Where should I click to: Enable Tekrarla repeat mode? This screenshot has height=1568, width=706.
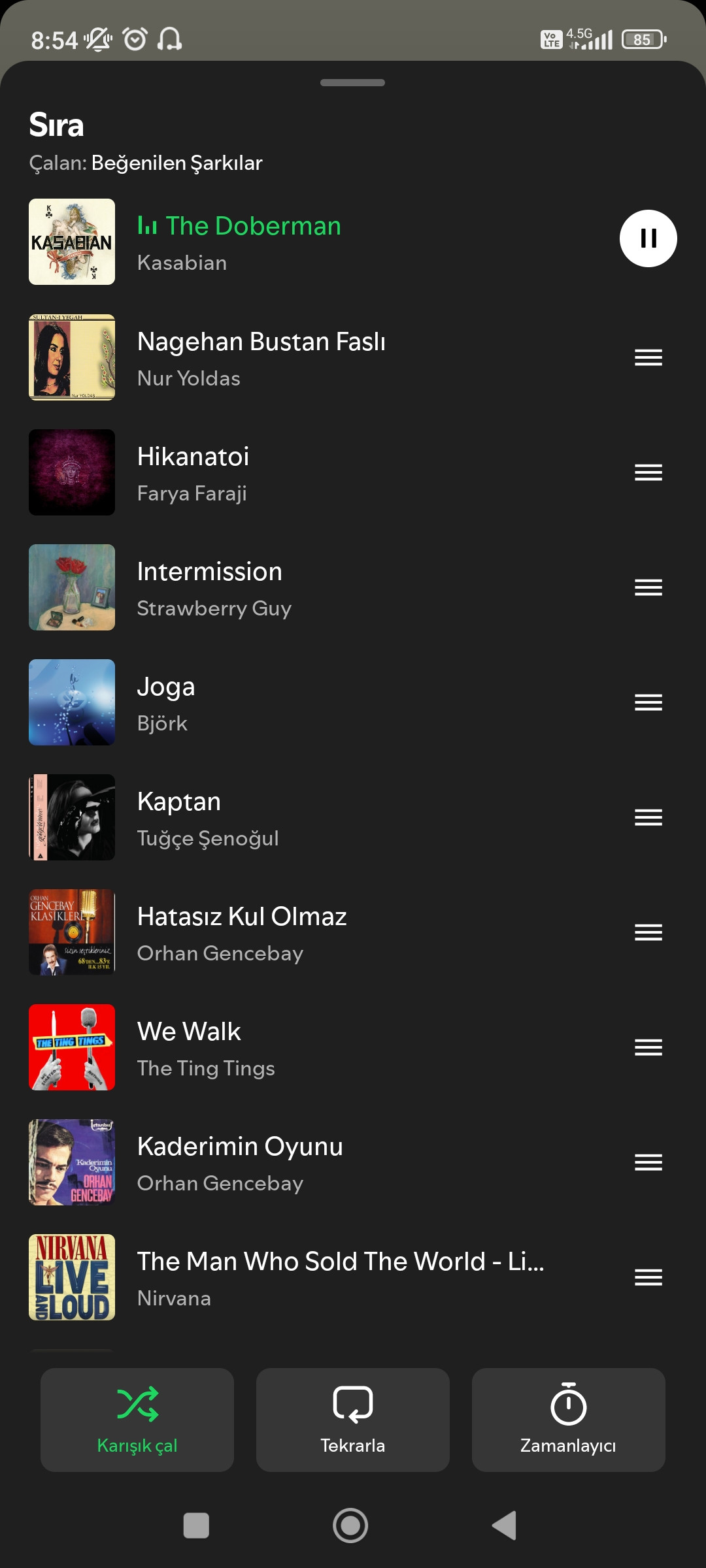tap(353, 1419)
